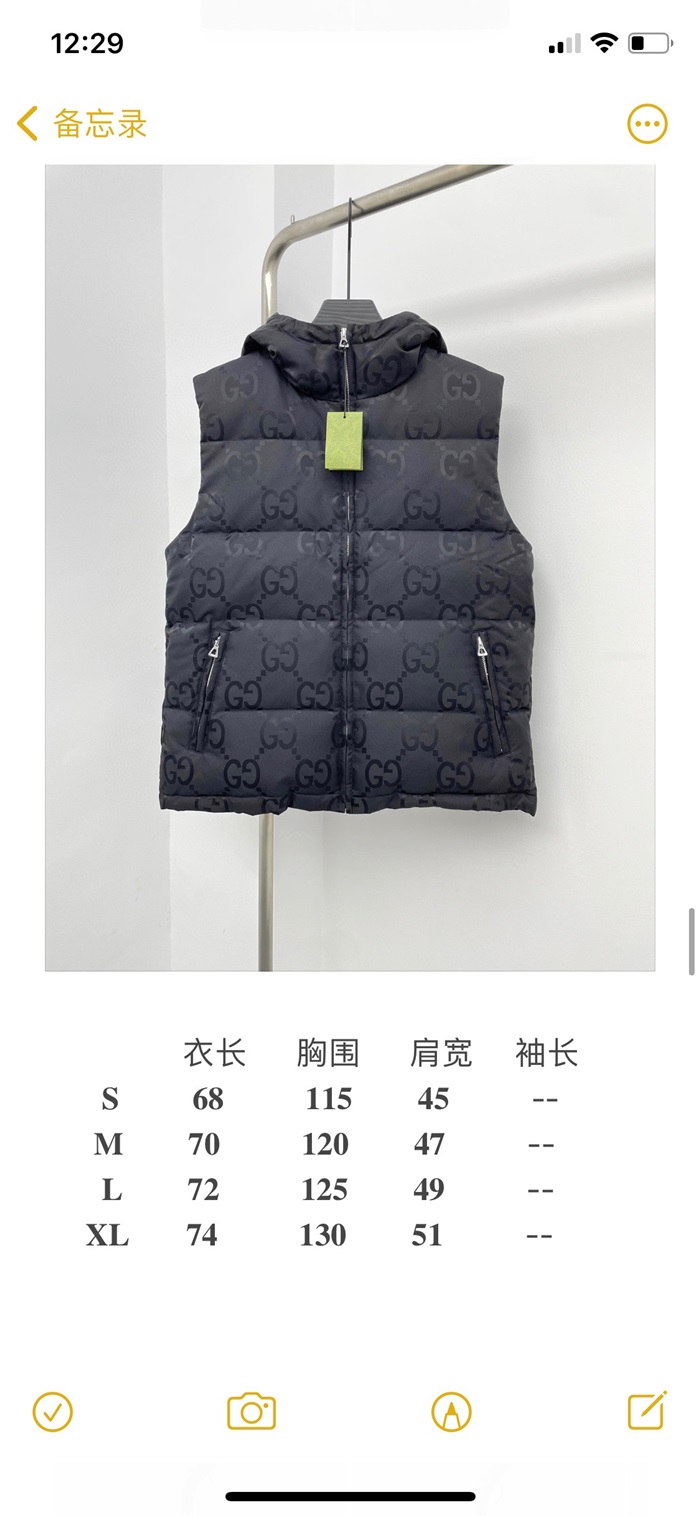Screen dimensions: 700x1516
Task: Open the more options ellipsis menu
Action: tap(647, 124)
